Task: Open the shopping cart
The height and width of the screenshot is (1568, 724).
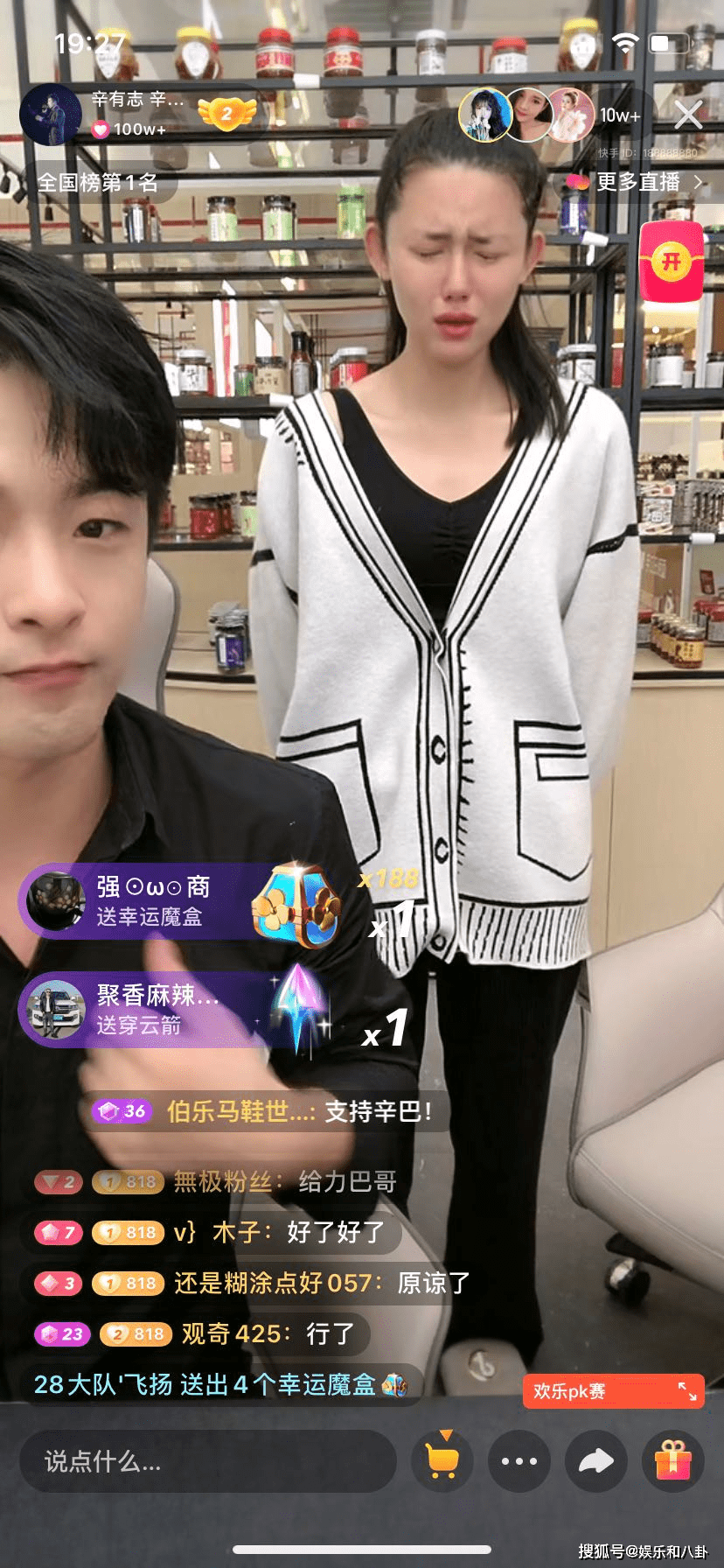Action: 442,1460
